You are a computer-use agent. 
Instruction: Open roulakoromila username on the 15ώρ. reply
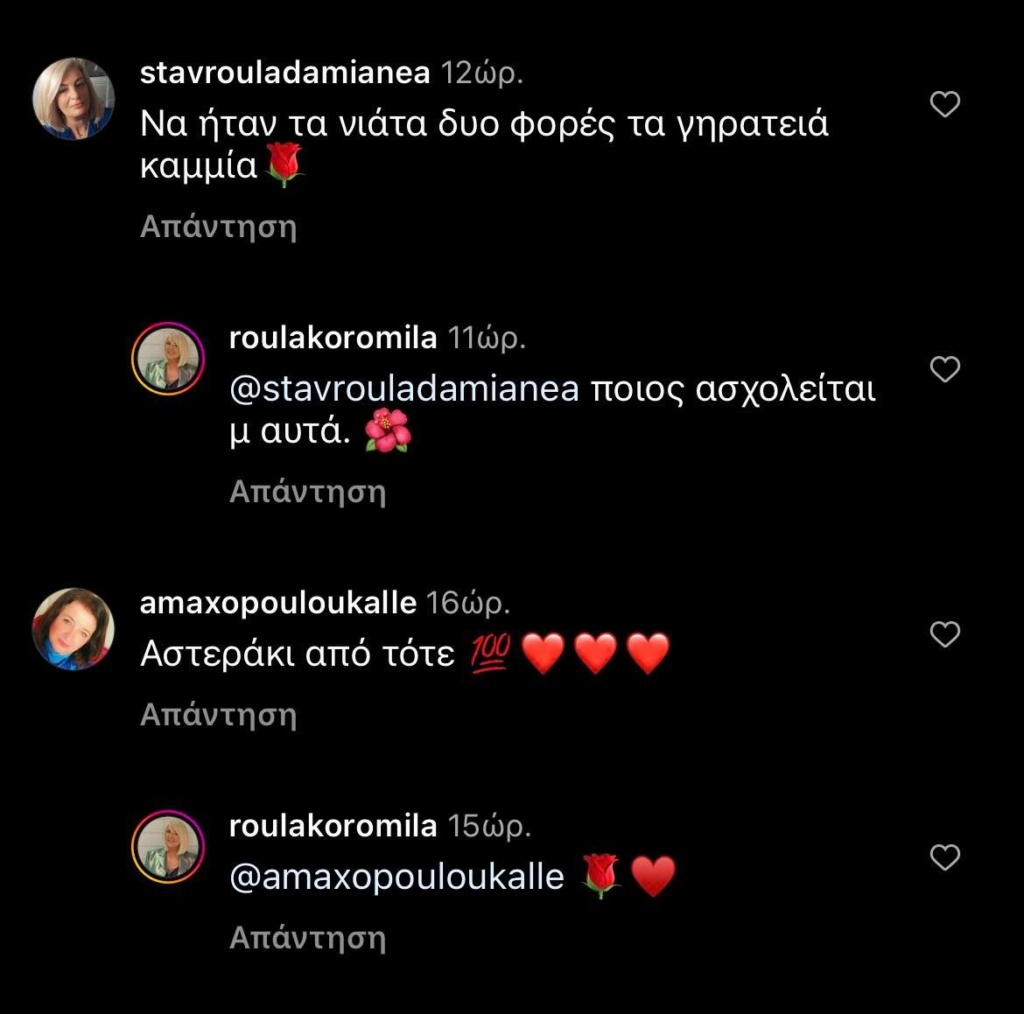pos(333,826)
